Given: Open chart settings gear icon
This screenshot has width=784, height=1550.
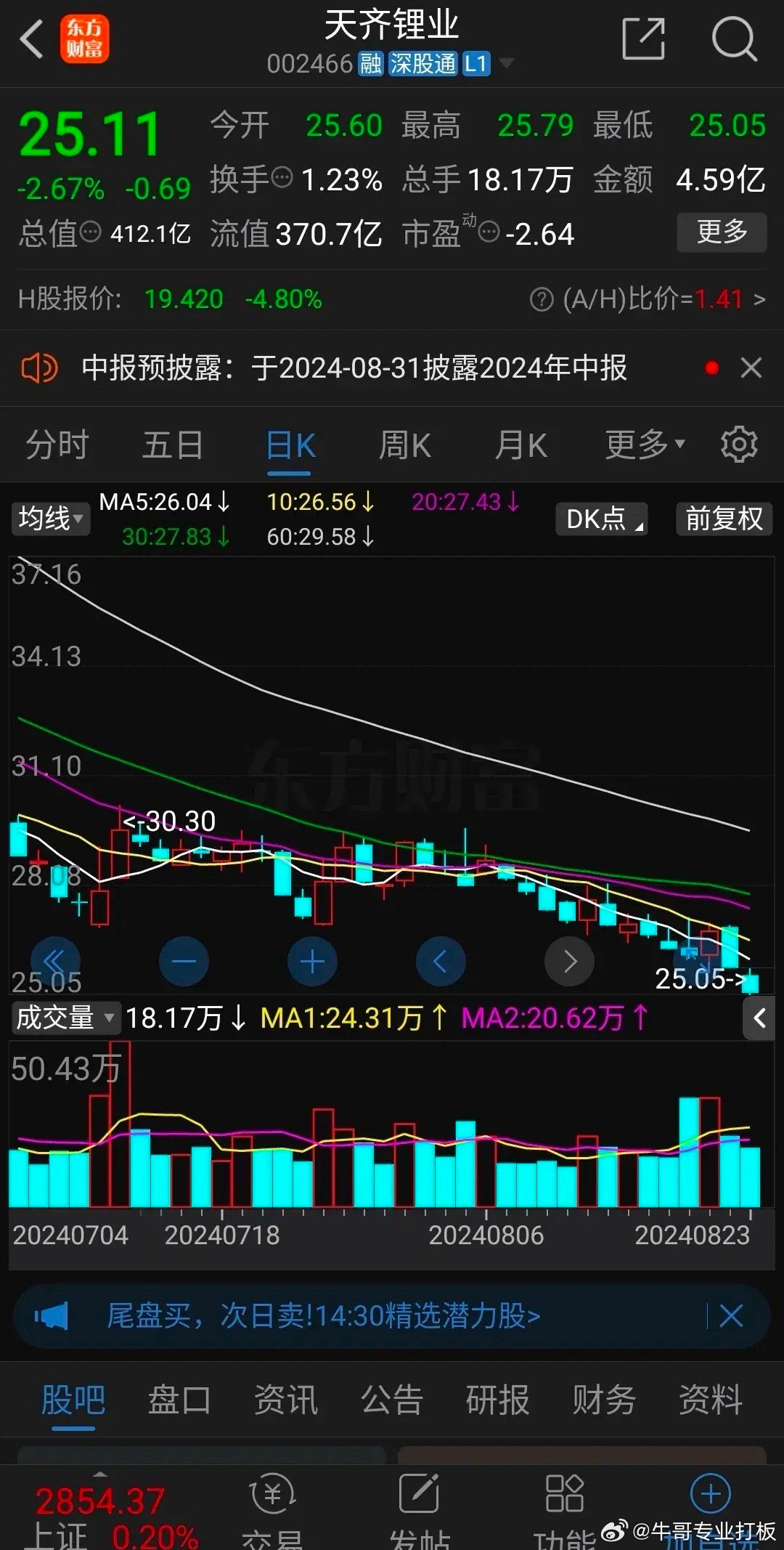Looking at the screenshot, I should pyautogui.click(x=739, y=445).
